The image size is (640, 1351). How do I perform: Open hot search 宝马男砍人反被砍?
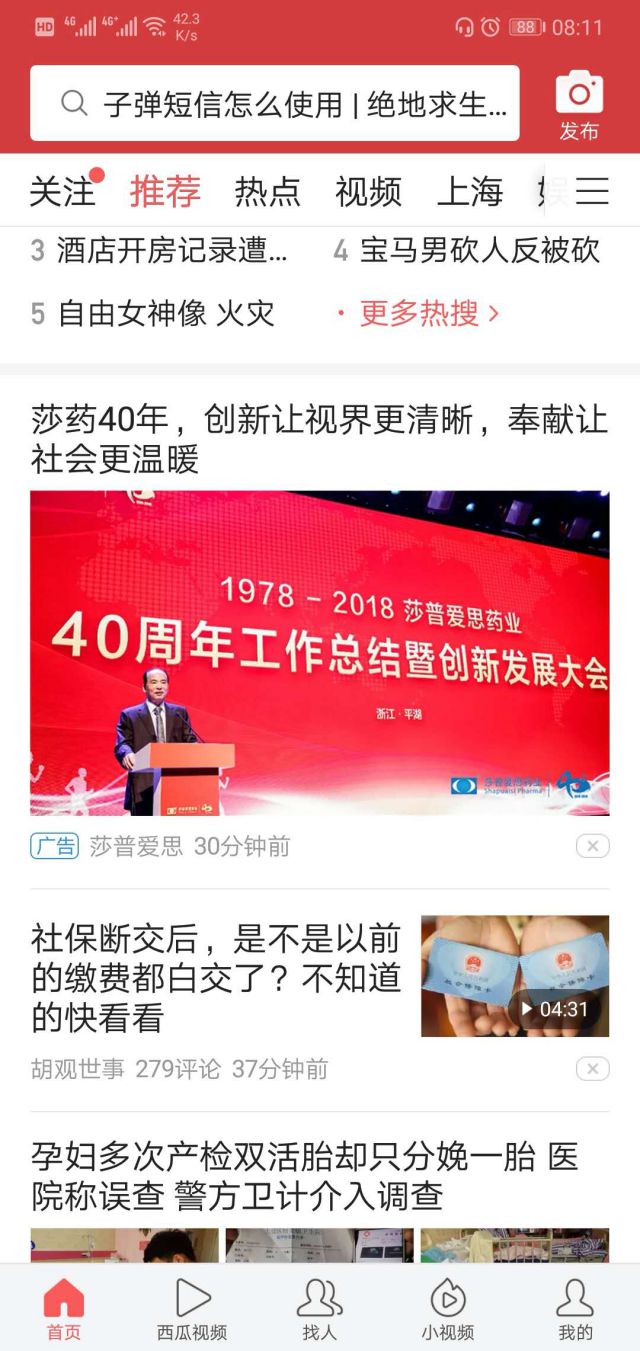click(467, 250)
